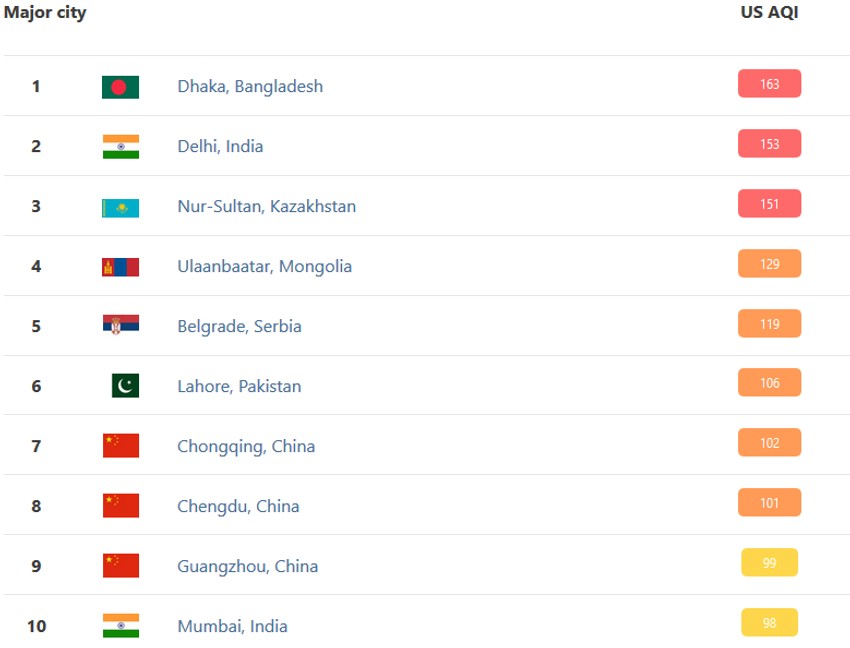Viewport: 850px width, 648px height.
Task: Open the Dhaka, Bangladesh city link
Action: click(250, 86)
